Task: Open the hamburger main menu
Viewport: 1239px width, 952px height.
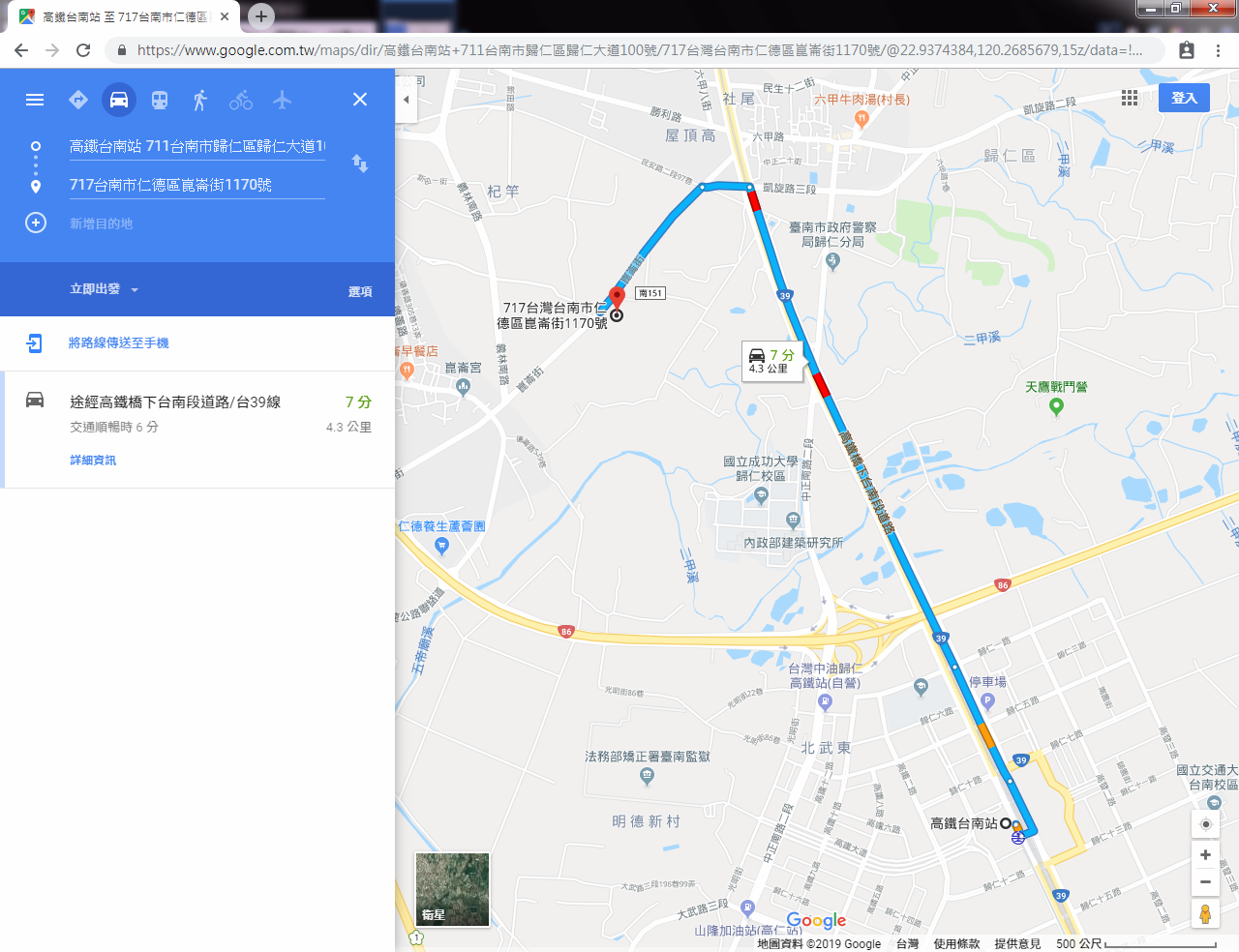Action: tap(35, 100)
